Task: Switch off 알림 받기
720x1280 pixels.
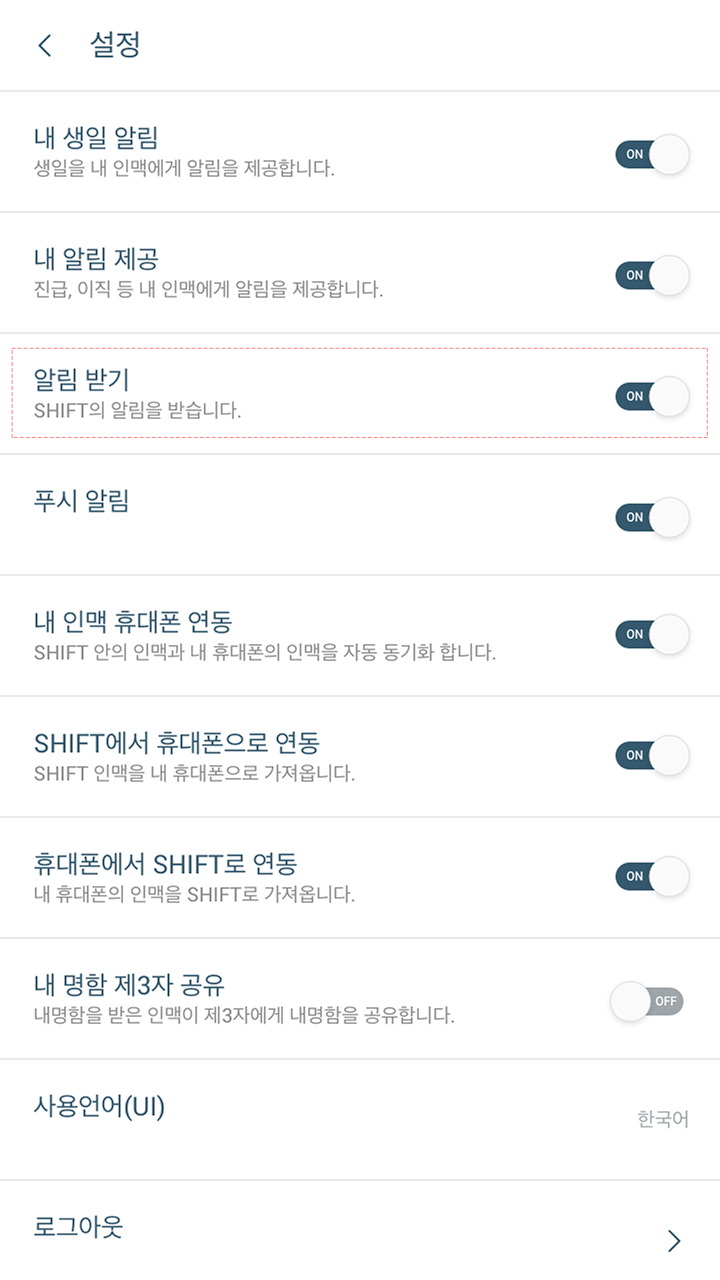Action: pos(652,396)
